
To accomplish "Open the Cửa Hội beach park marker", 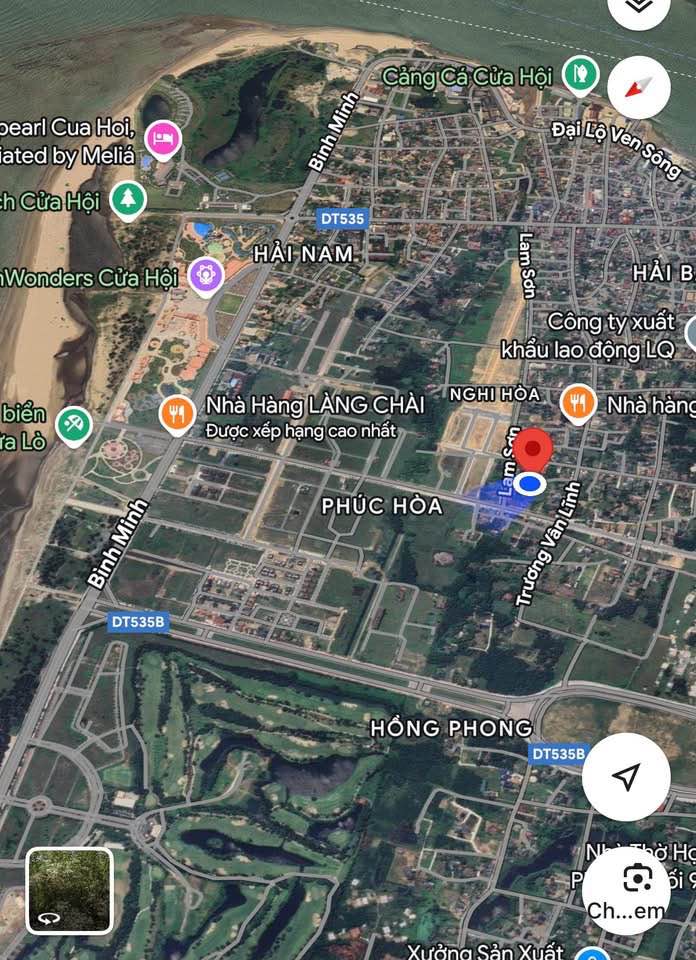I will (x=126, y=200).
